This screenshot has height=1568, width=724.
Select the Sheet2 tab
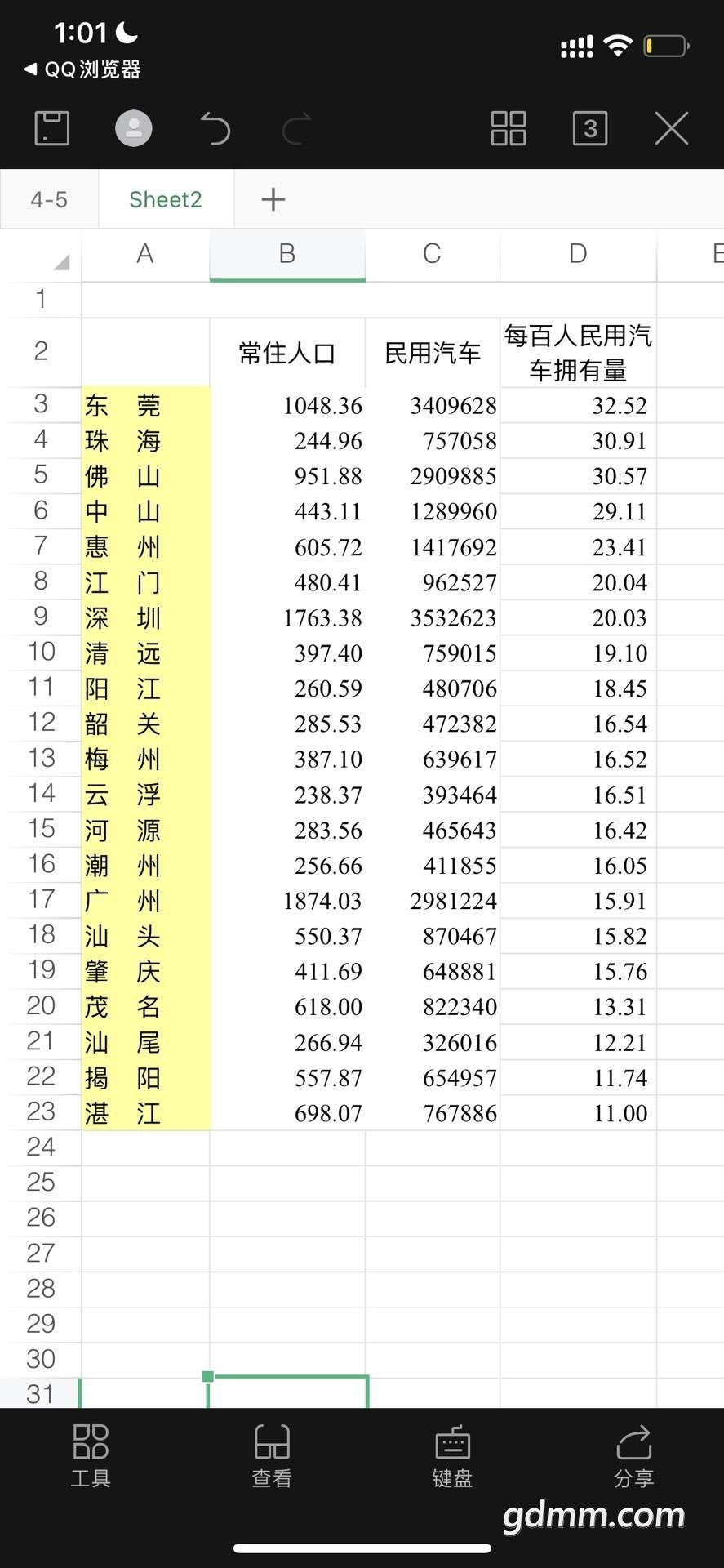166,199
